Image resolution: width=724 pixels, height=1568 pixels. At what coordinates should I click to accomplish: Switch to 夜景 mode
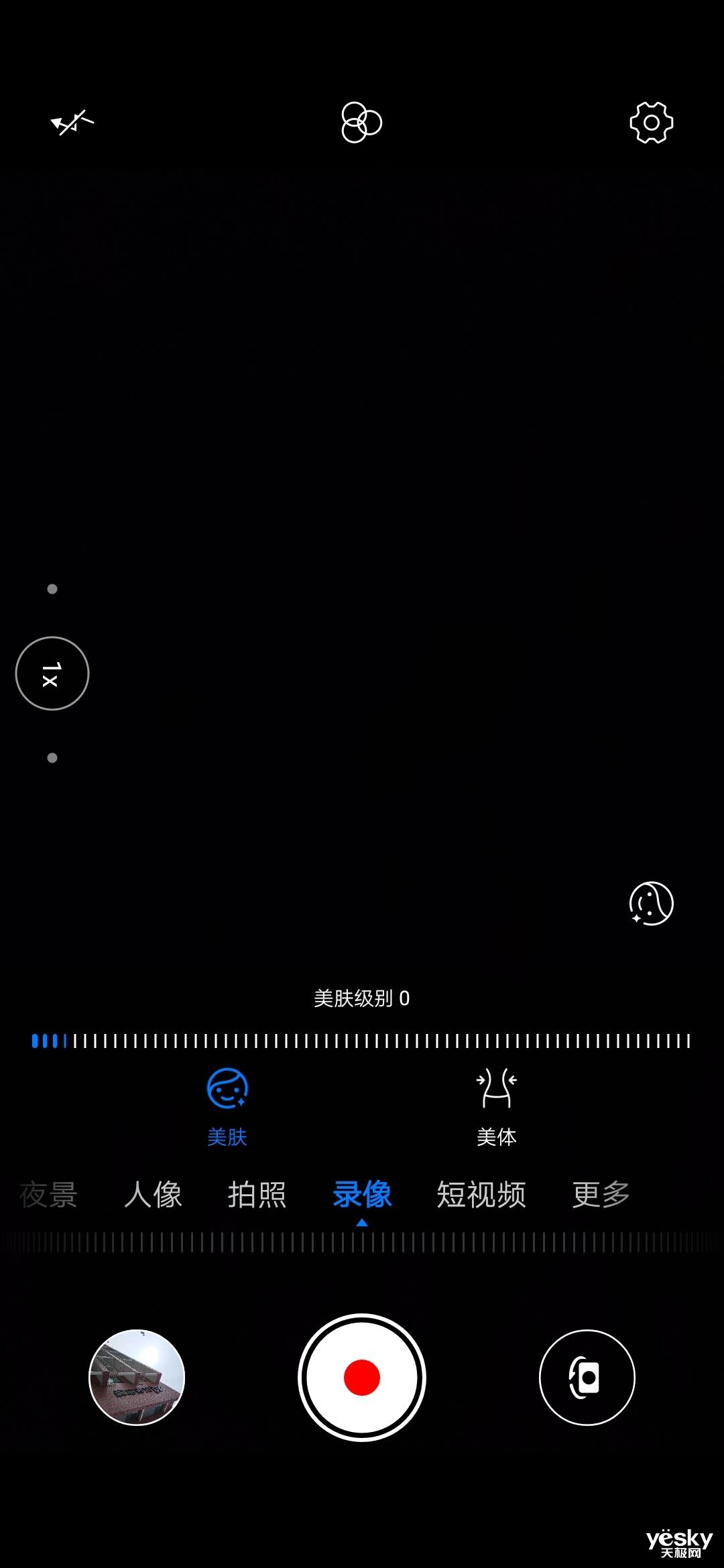pyautogui.click(x=48, y=1195)
